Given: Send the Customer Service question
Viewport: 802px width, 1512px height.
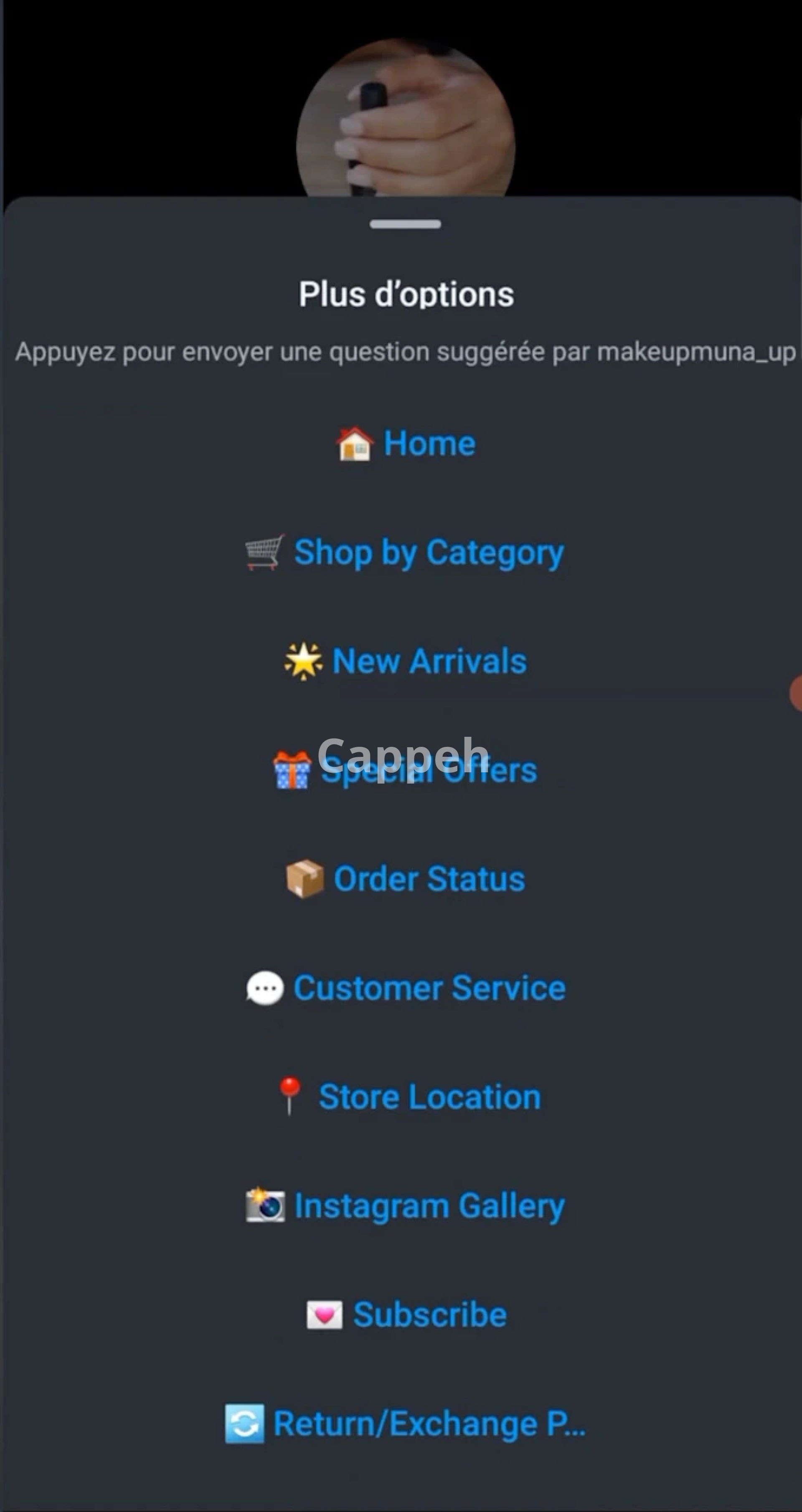Looking at the screenshot, I should [406, 988].
